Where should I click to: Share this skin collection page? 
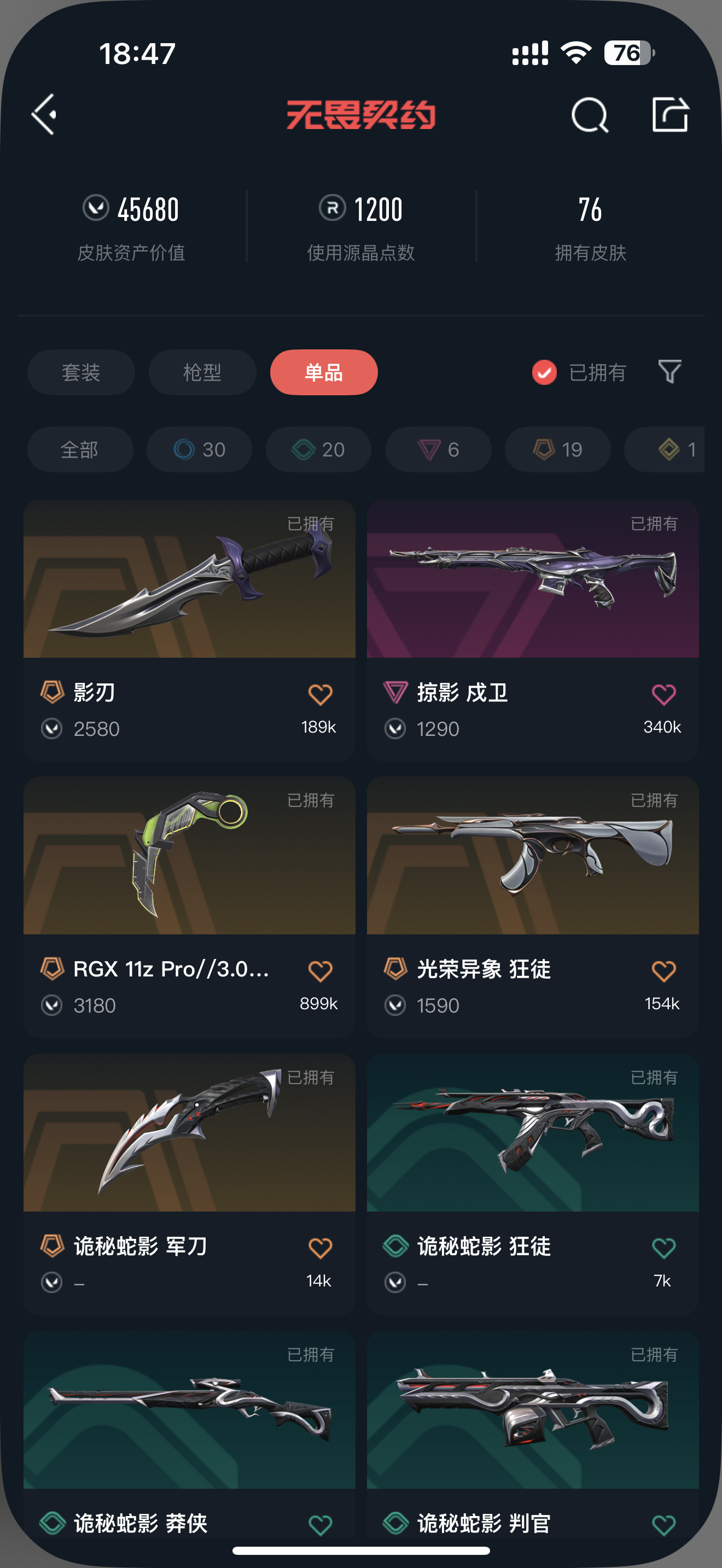click(670, 114)
